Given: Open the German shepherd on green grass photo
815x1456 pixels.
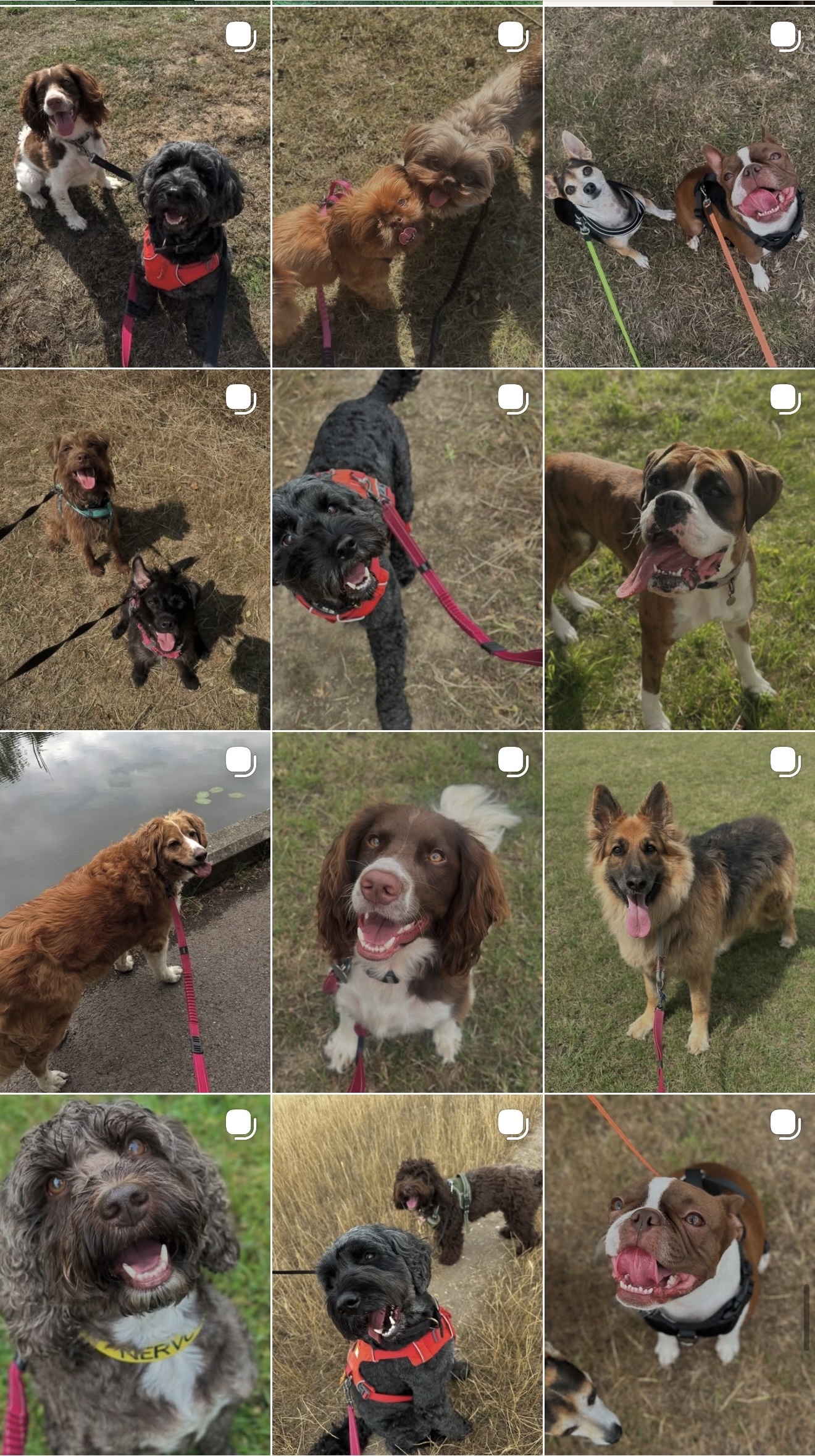Looking at the screenshot, I should tap(679, 927).
